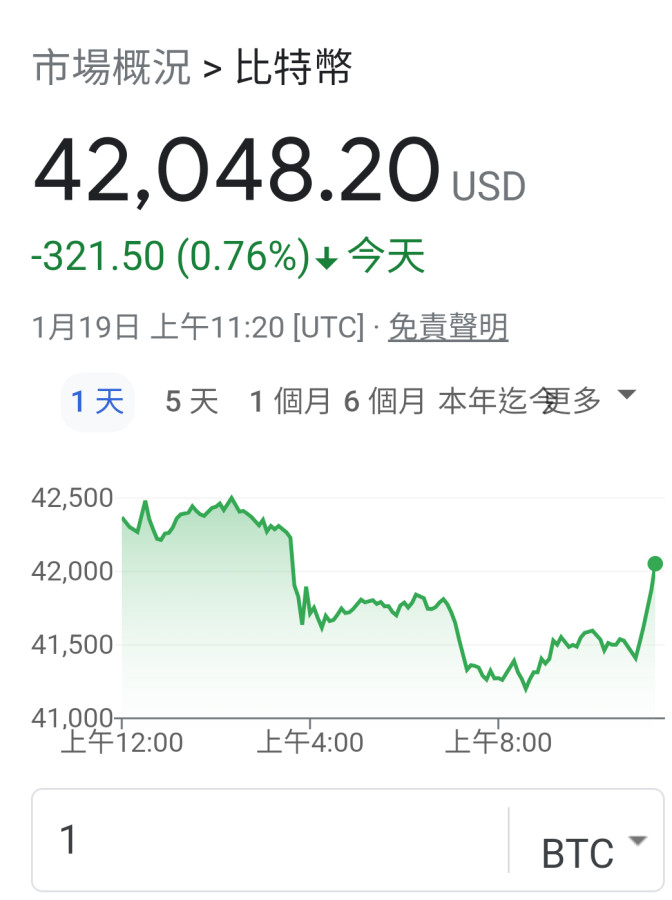The width and height of the screenshot is (672, 900).
Task: Open the 市場概況 breadcrumb link
Action: (111, 68)
